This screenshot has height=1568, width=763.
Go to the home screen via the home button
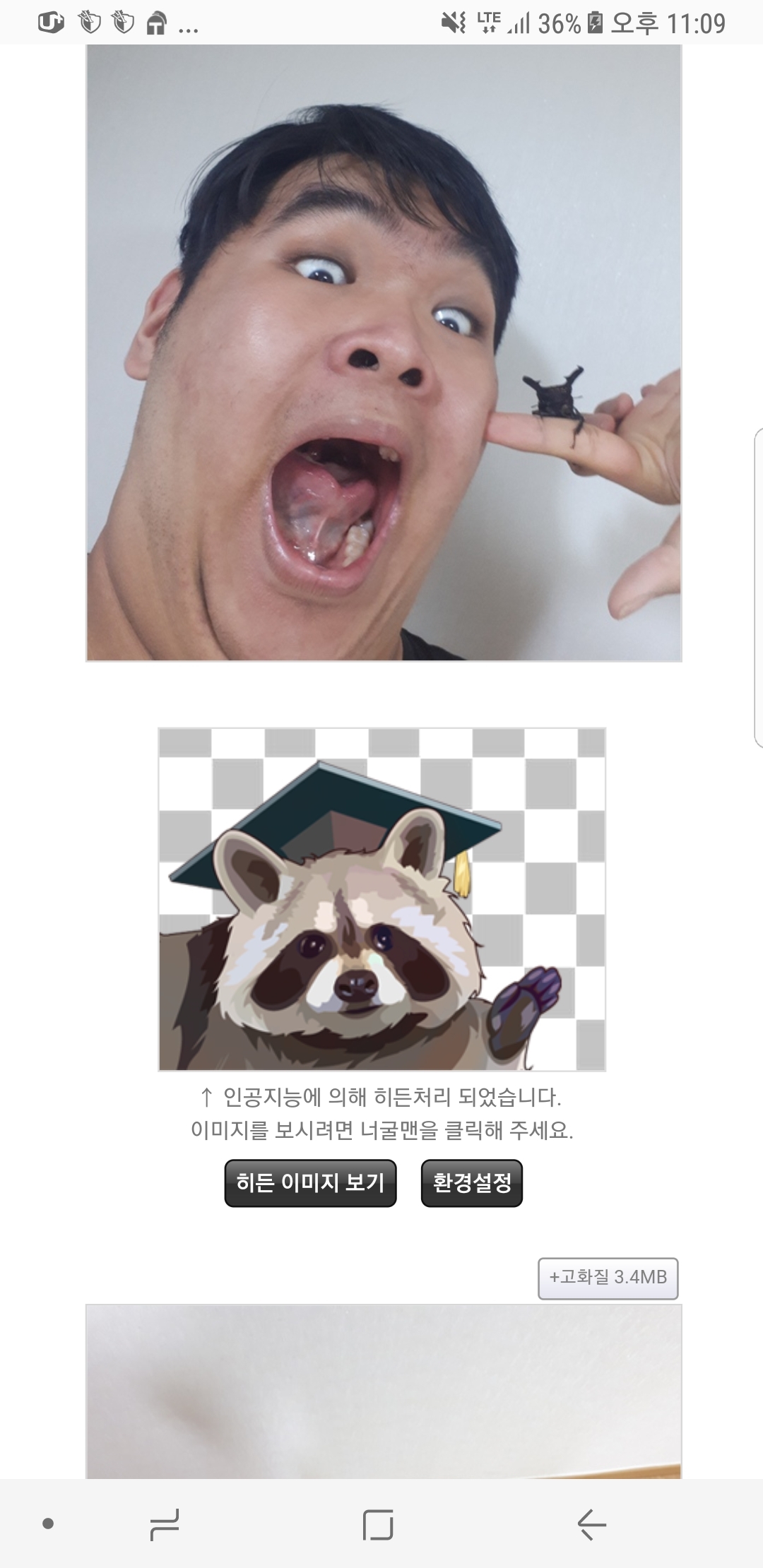click(378, 1524)
